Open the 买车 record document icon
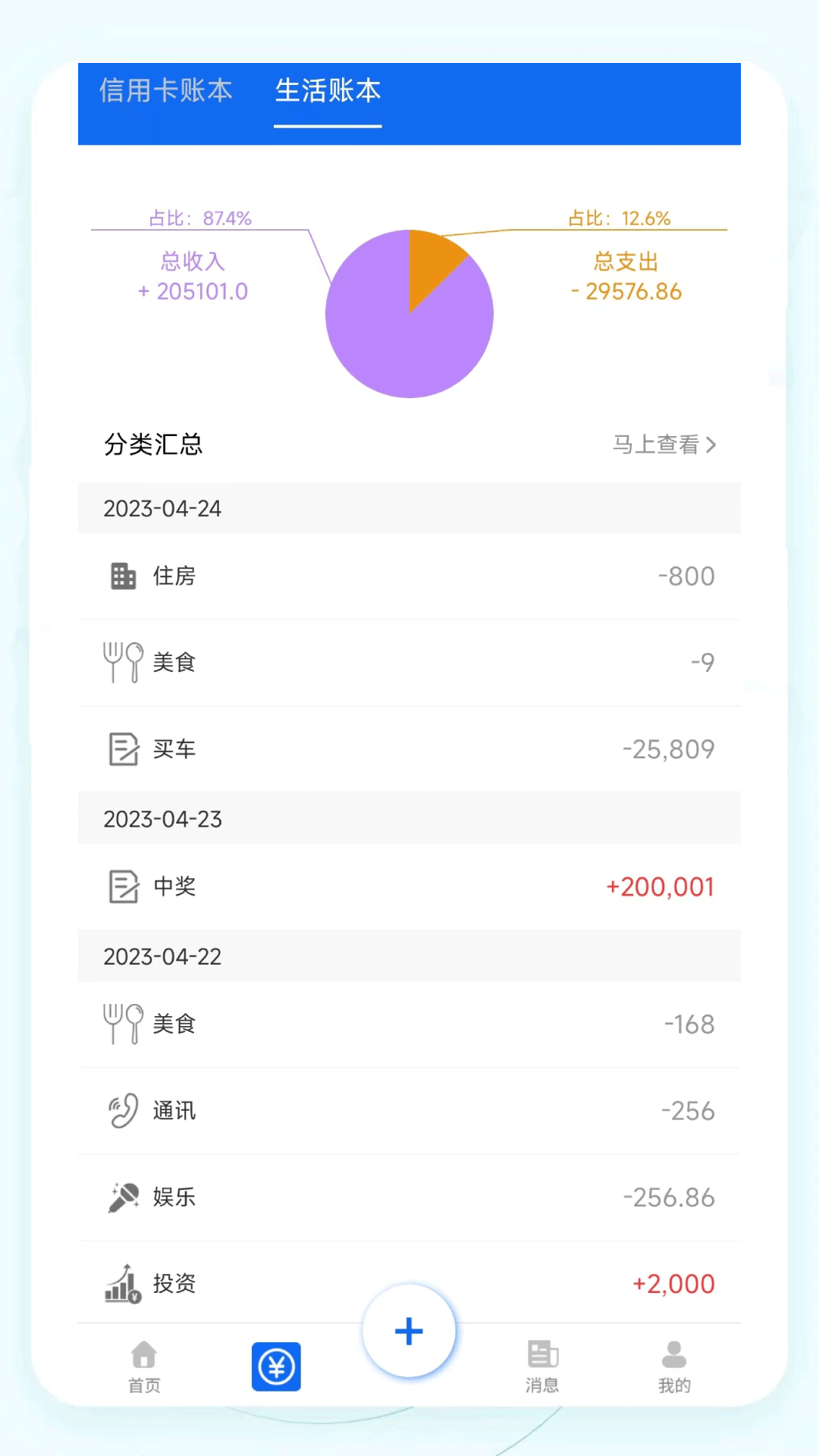The height and width of the screenshot is (1456, 819). [122, 748]
